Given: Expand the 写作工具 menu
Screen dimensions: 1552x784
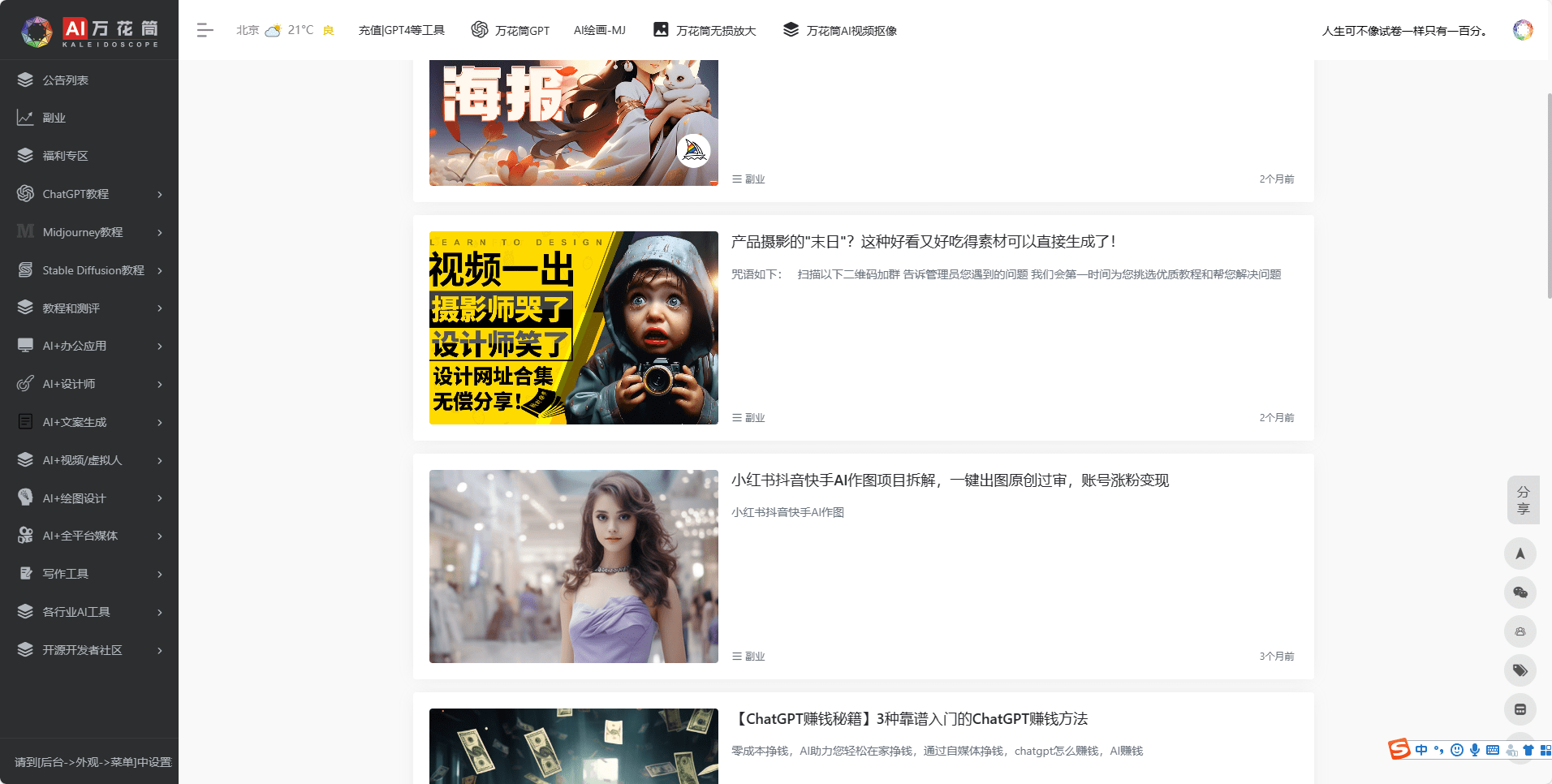Looking at the screenshot, I should tap(89, 574).
